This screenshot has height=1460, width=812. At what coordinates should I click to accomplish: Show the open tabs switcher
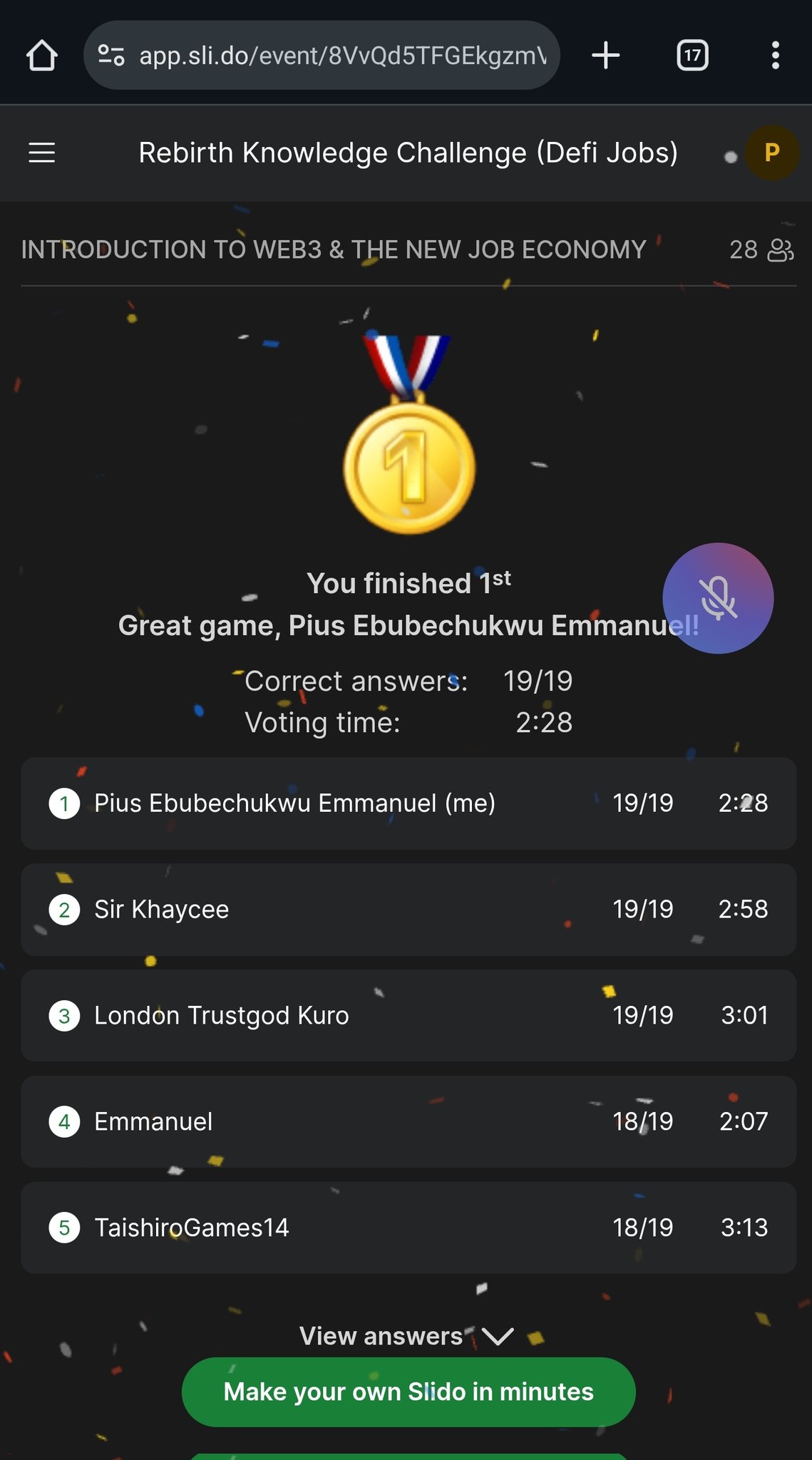point(692,56)
